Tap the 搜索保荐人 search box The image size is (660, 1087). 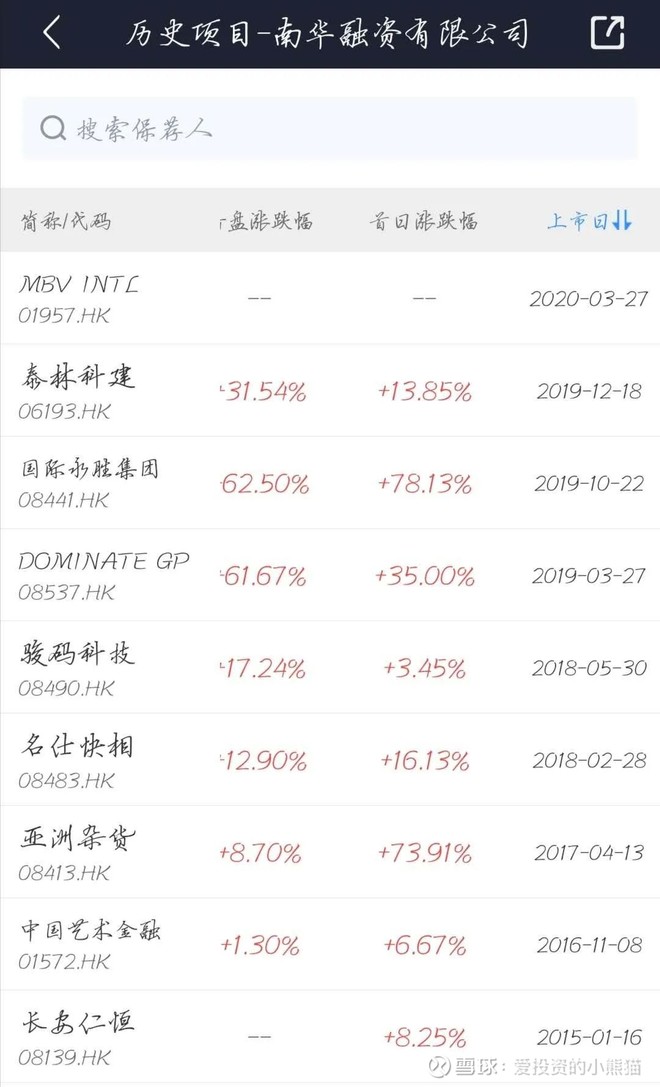pyautogui.click(x=330, y=129)
